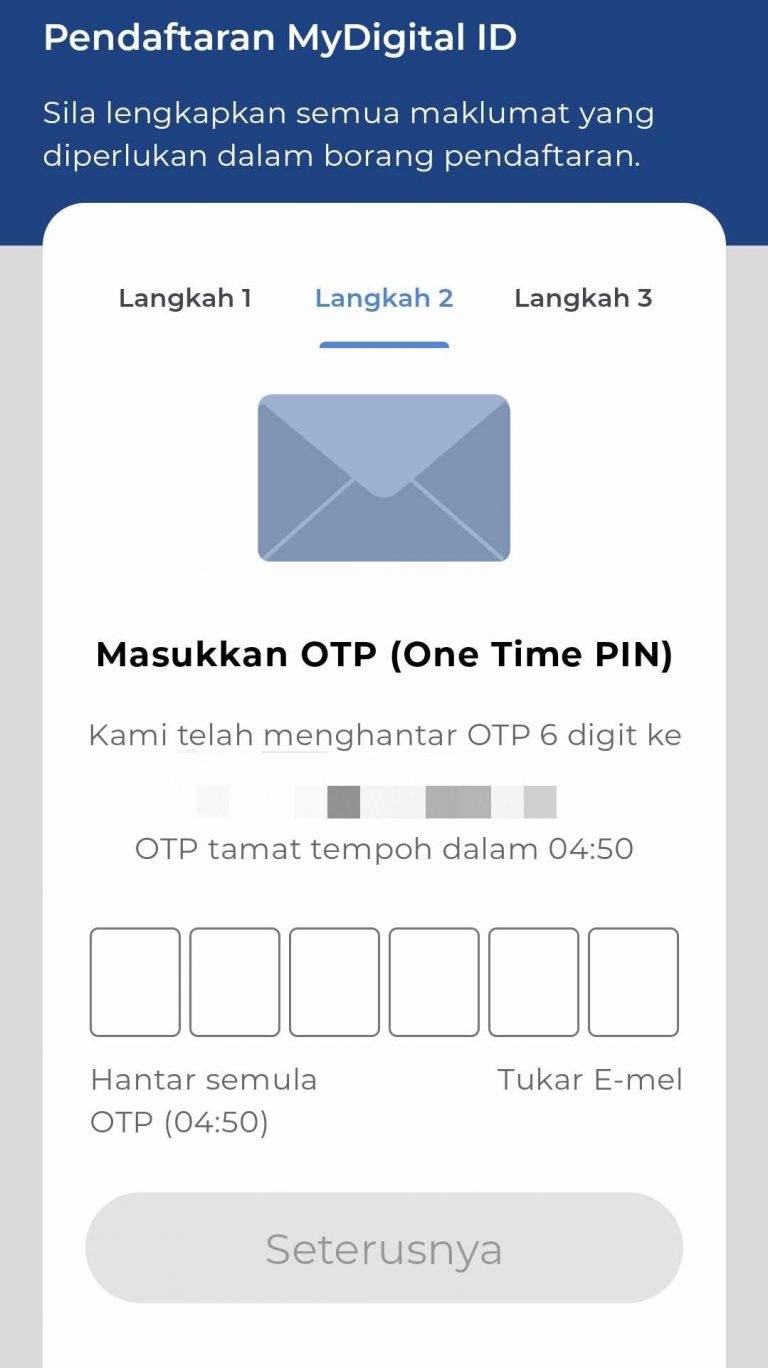
Task: Select the Langkah 2 tab
Action: point(384,298)
